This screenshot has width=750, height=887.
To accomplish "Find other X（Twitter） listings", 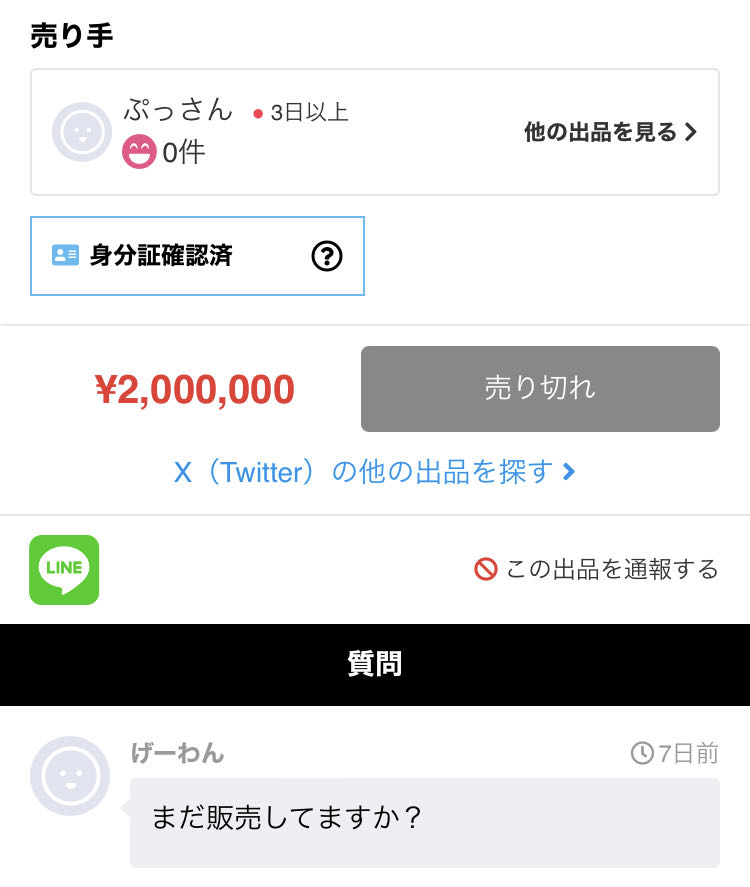I will (374, 472).
